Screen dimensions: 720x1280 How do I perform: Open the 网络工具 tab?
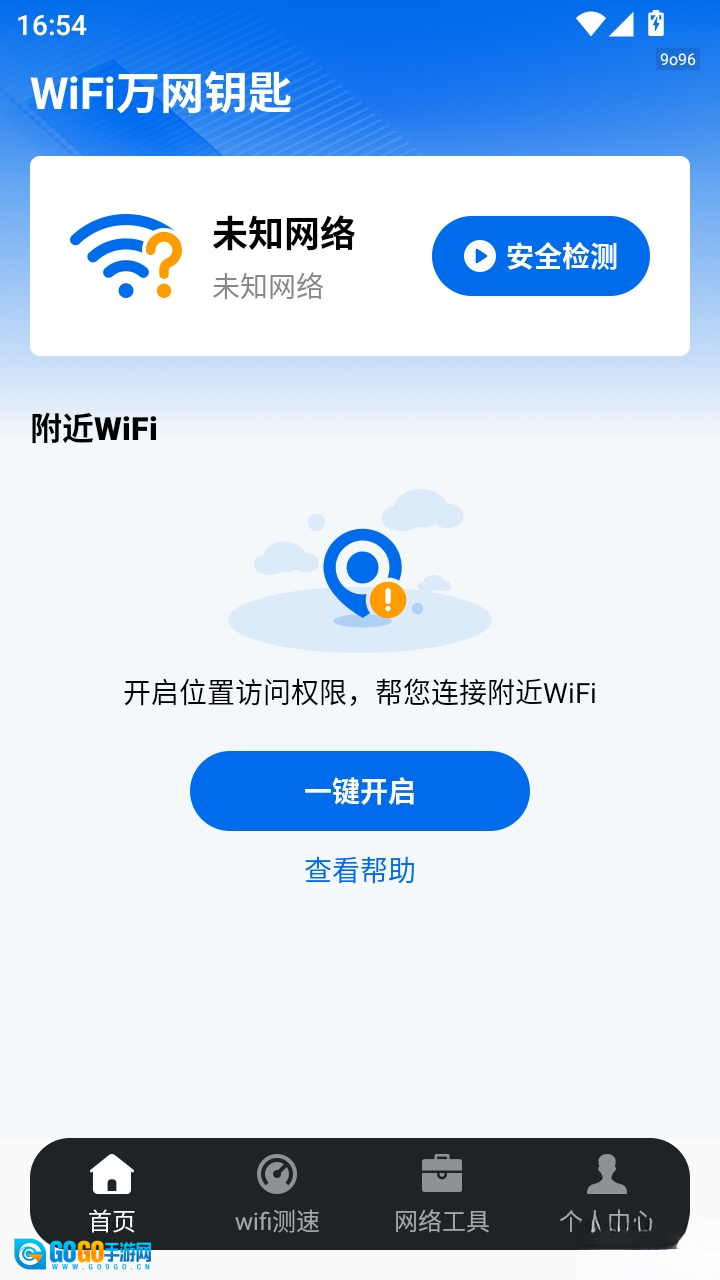click(x=442, y=1193)
